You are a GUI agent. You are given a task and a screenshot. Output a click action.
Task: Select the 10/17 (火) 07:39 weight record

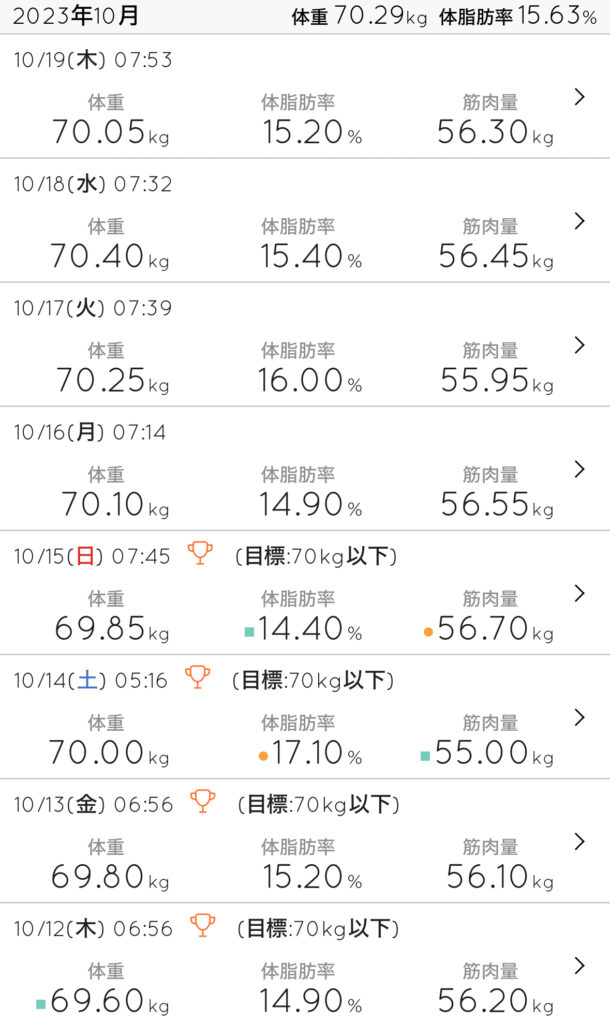(x=304, y=345)
